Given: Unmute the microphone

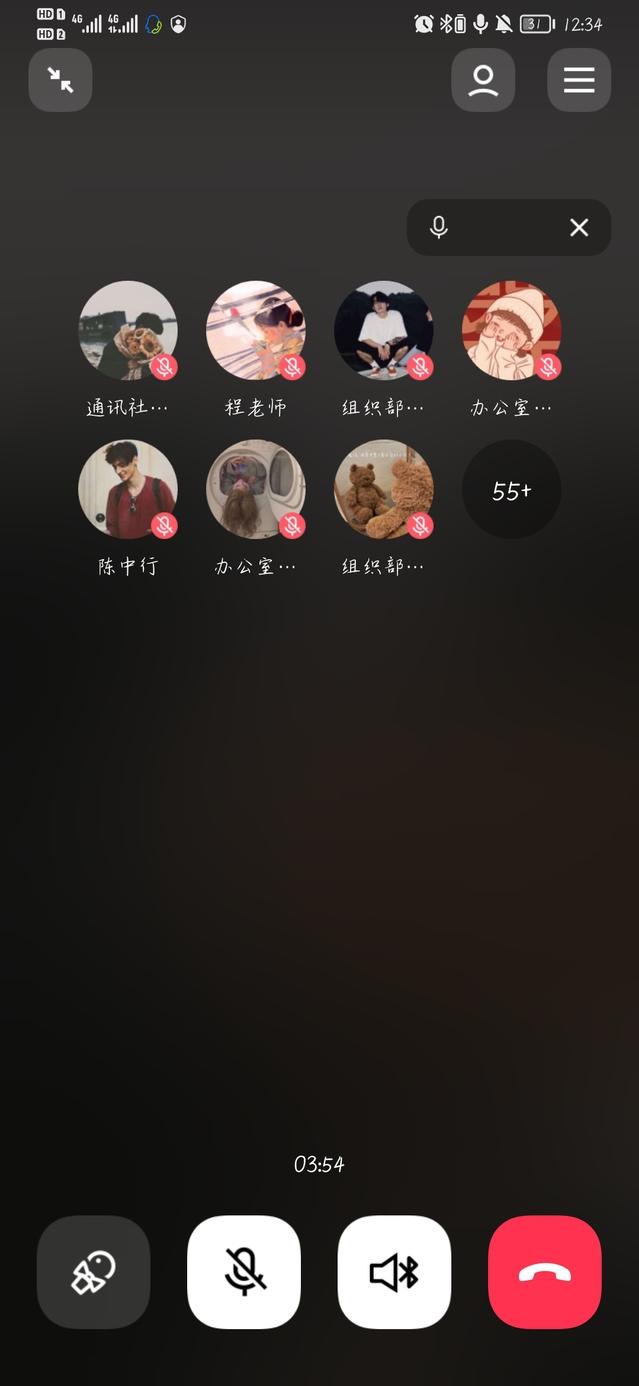Looking at the screenshot, I should [244, 1272].
